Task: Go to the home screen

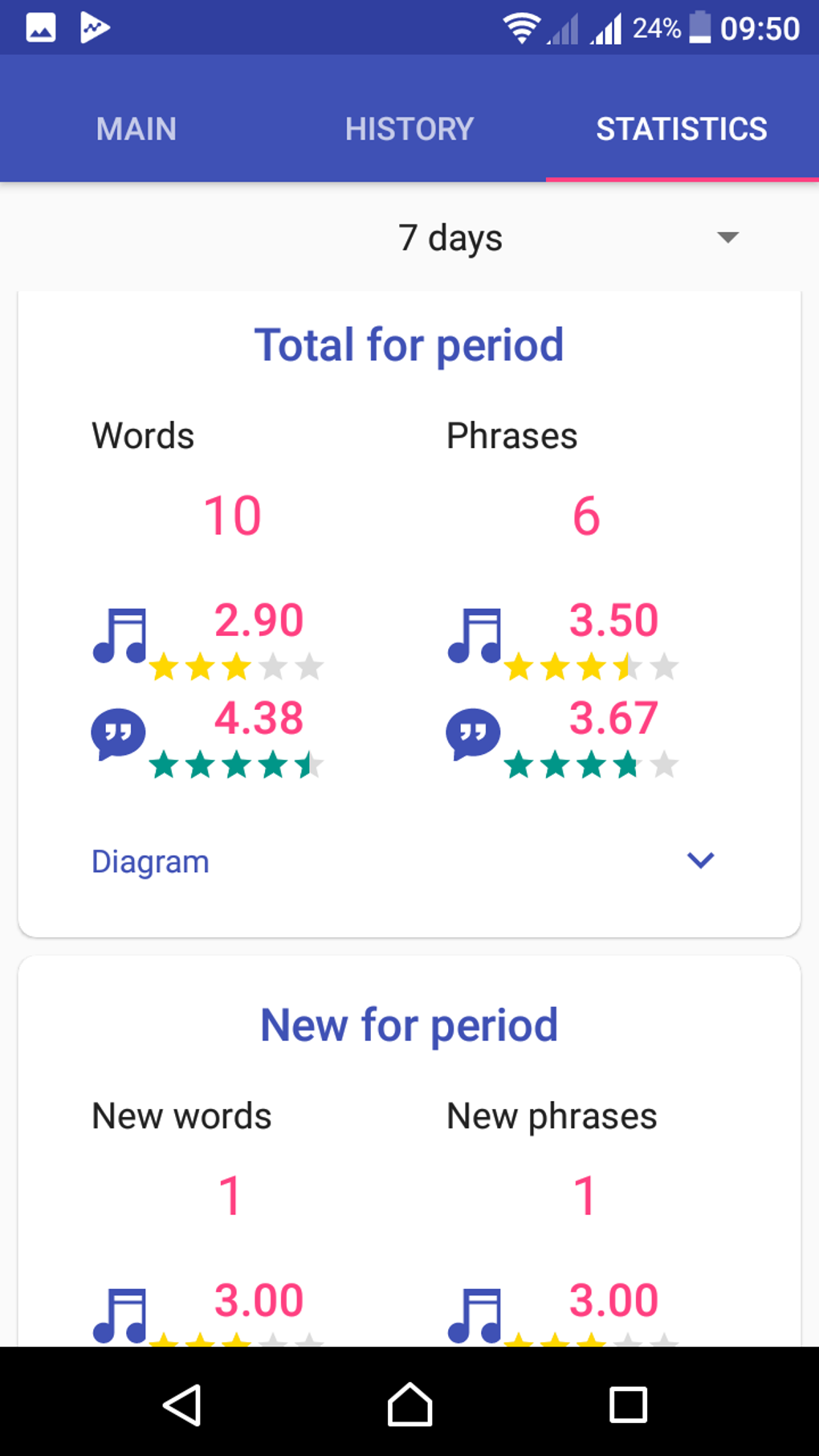Action: (409, 1405)
